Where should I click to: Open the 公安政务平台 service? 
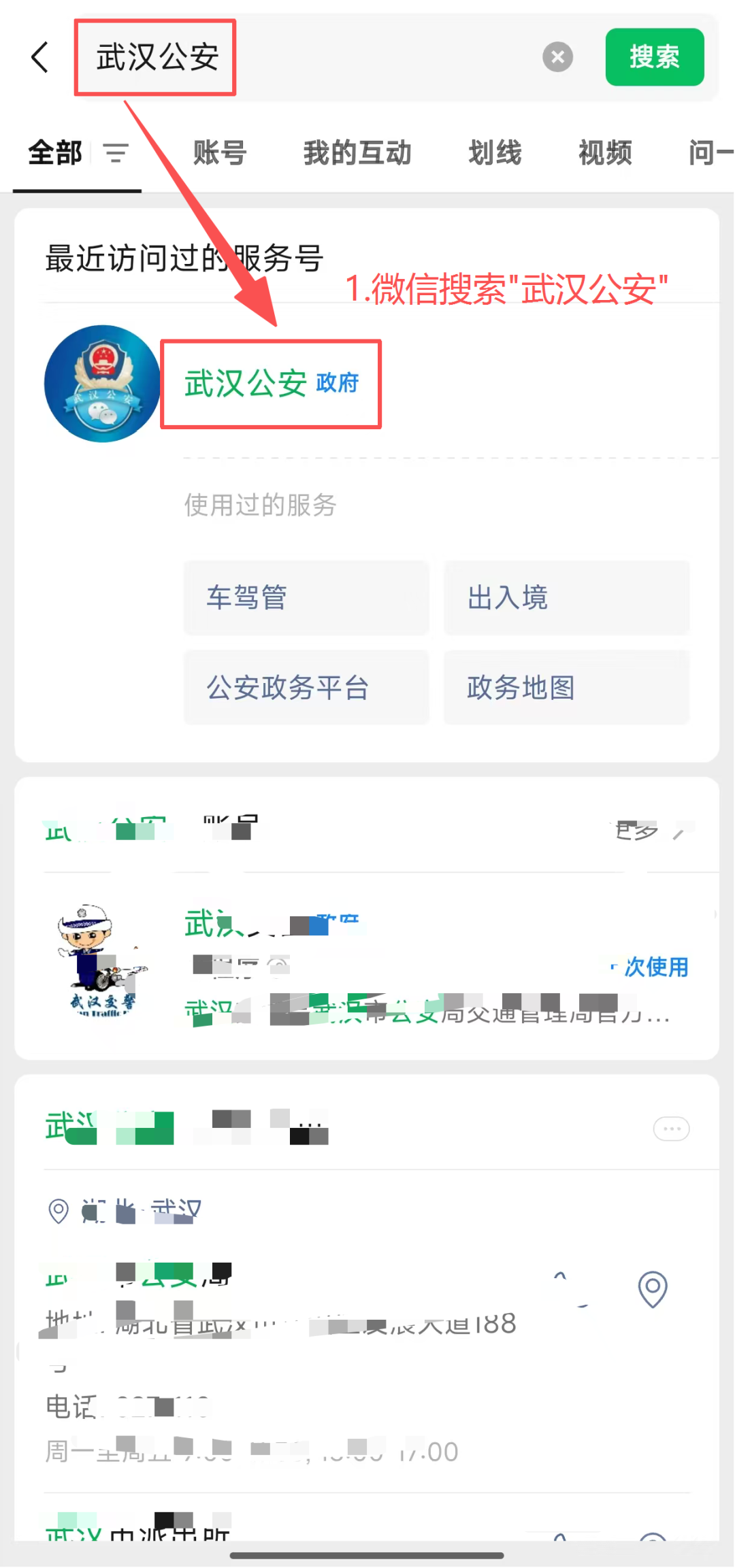(x=306, y=688)
